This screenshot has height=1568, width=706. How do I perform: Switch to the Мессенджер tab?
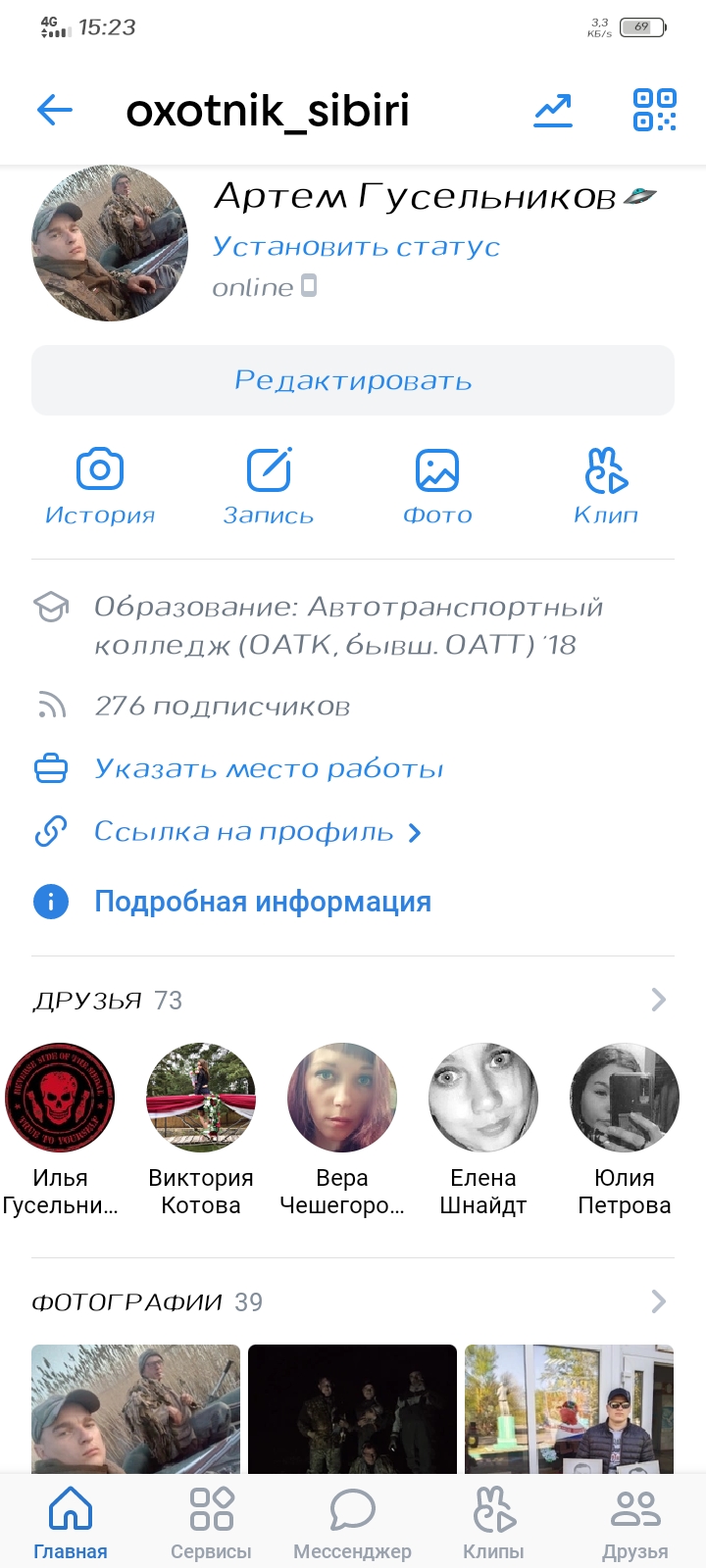tap(352, 1522)
